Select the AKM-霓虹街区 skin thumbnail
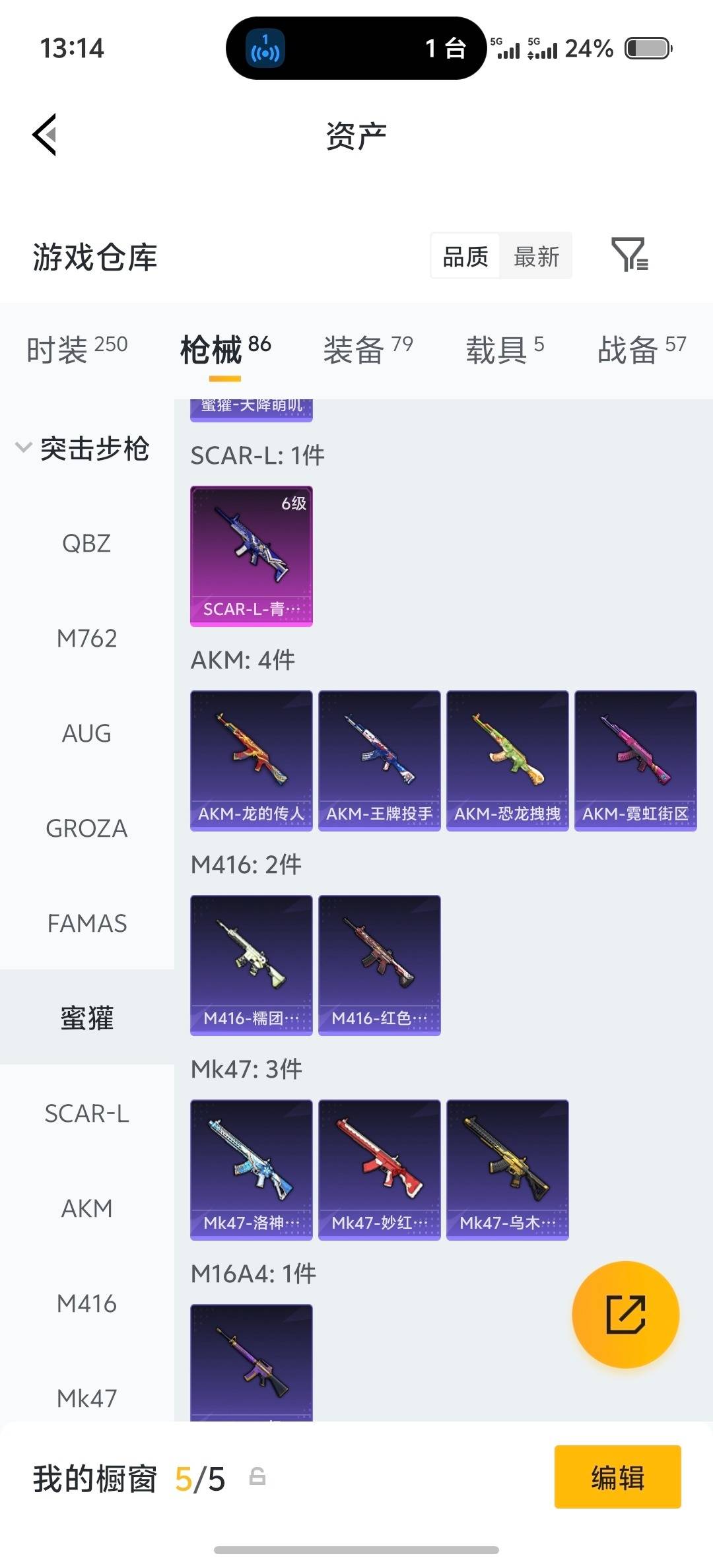Screen dimensions: 713x1568 [635, 758]
